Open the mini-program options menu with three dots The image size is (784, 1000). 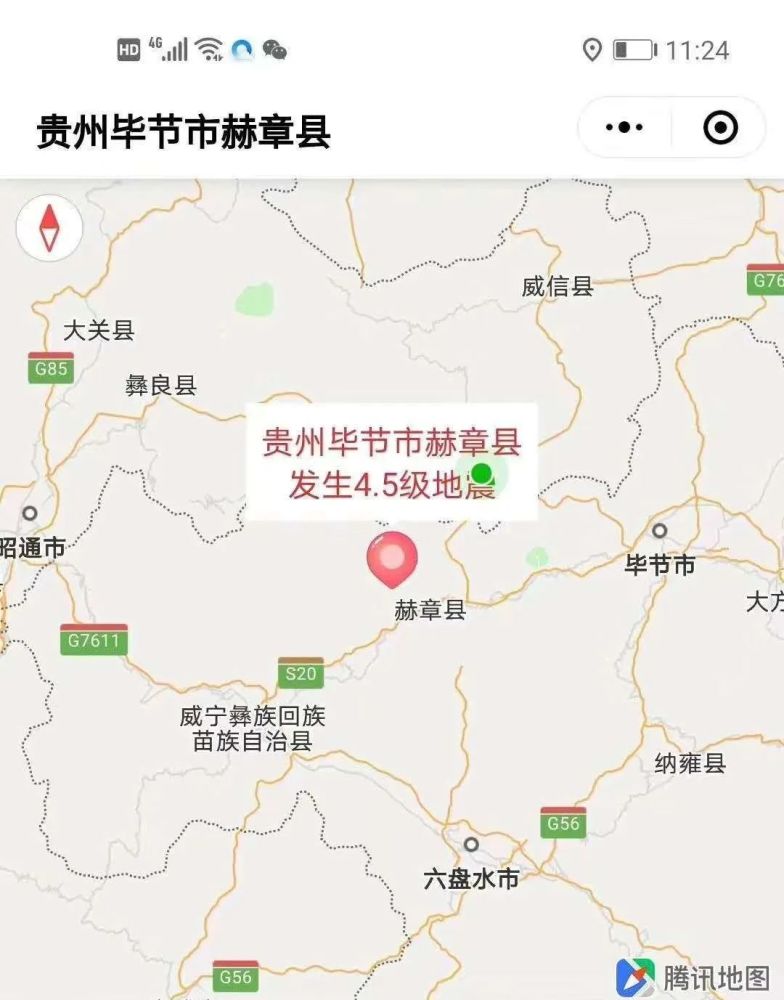click(x=626, y=126)
